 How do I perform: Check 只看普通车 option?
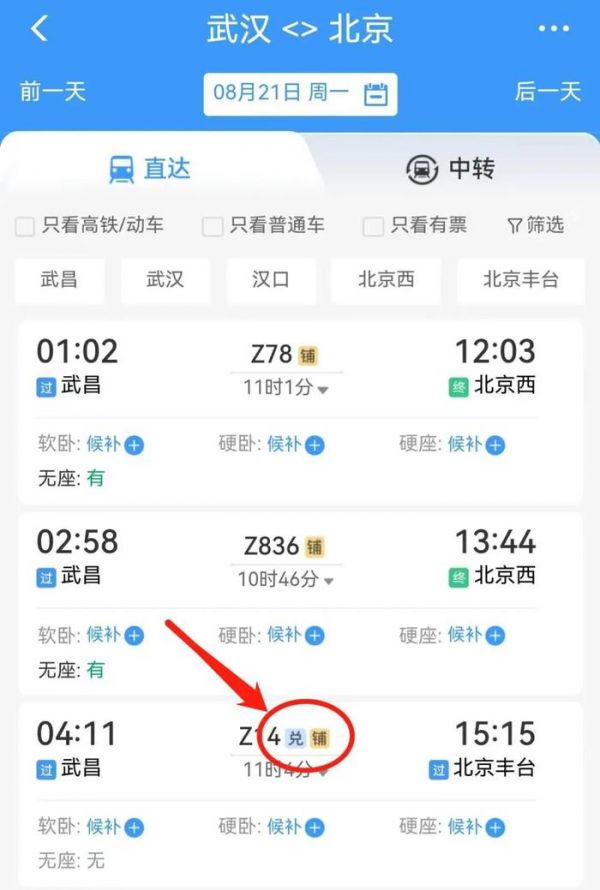pyautogui.click(x=212, y=227)
